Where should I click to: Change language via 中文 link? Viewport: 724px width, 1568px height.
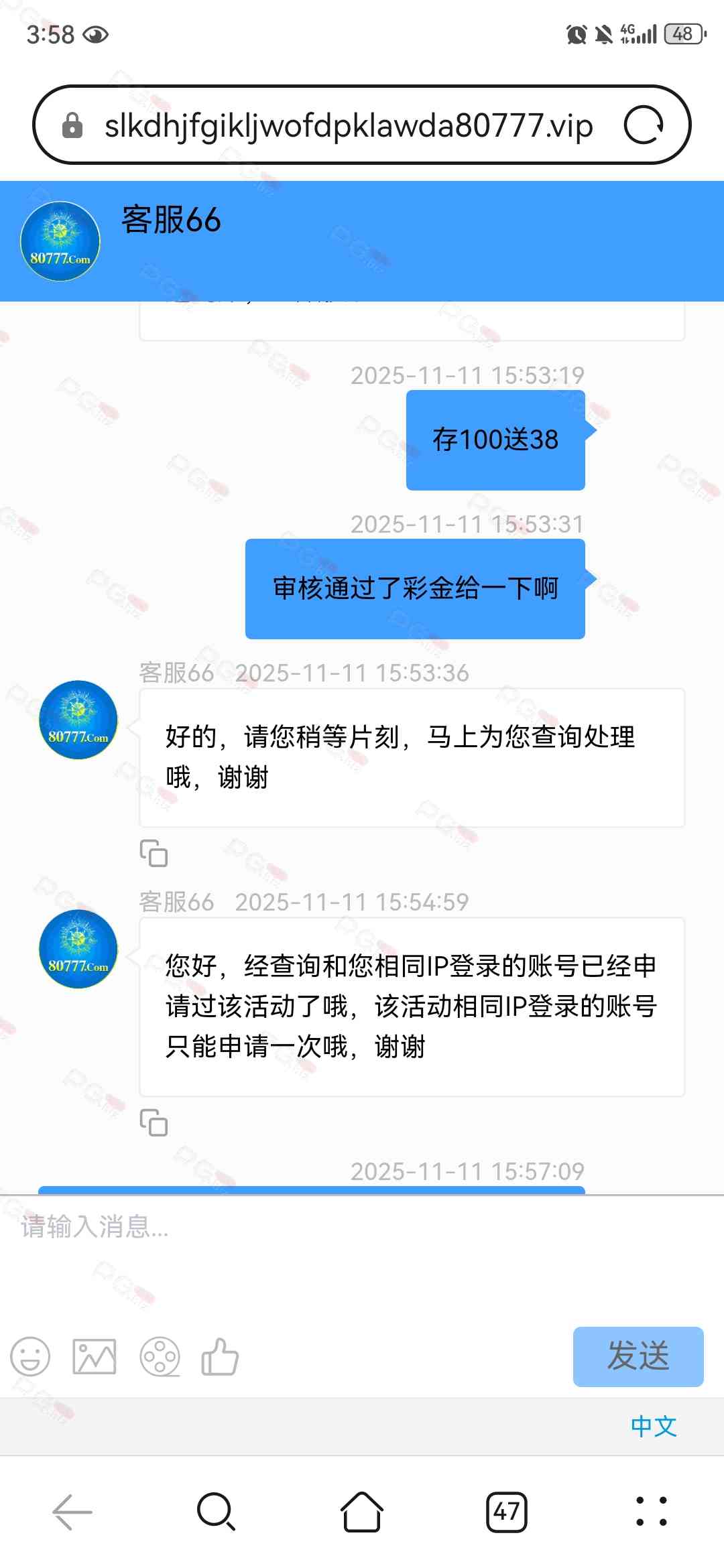(653, 1426)
